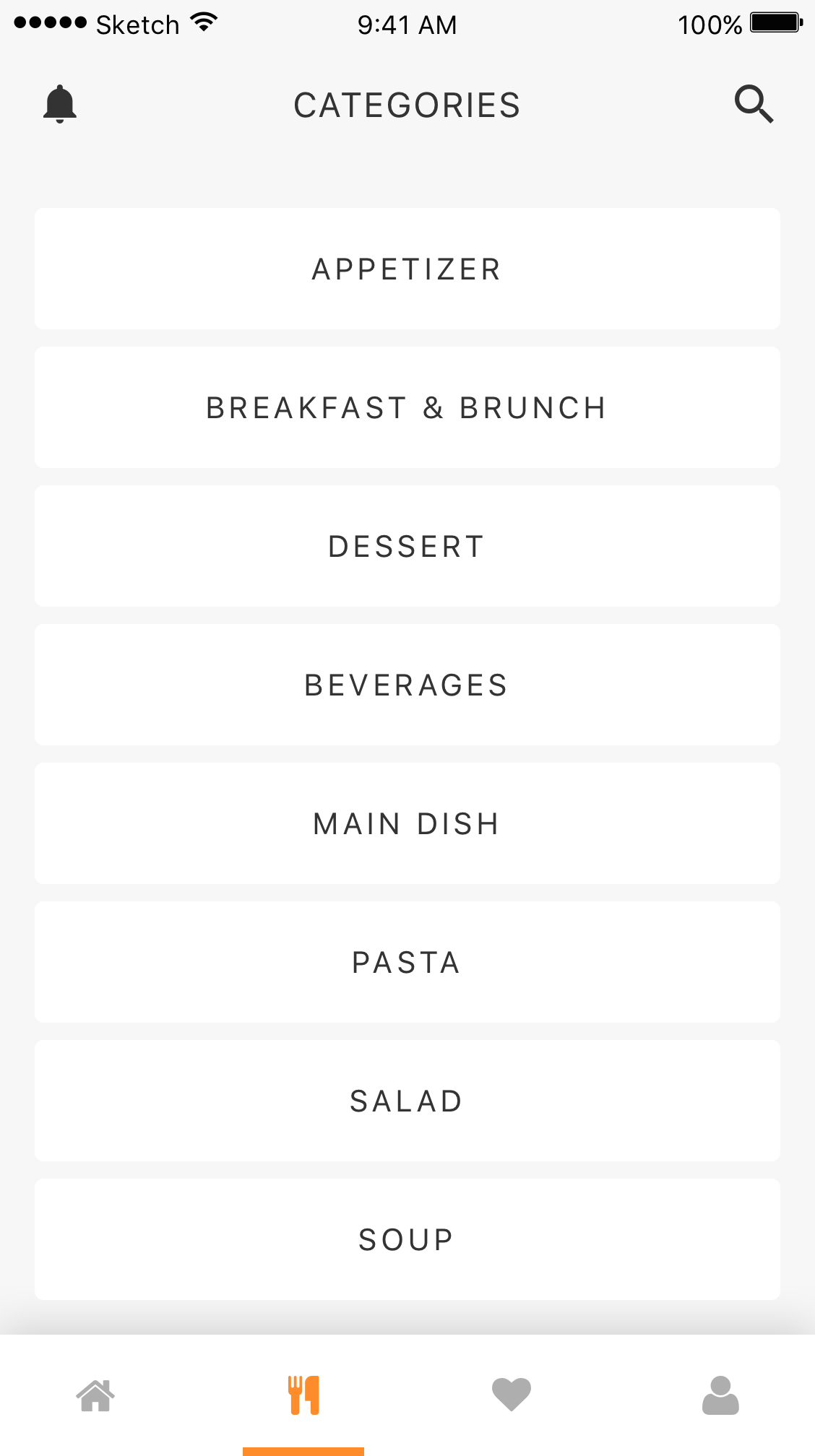Tap the search magnifier icon

pos(754,104)
